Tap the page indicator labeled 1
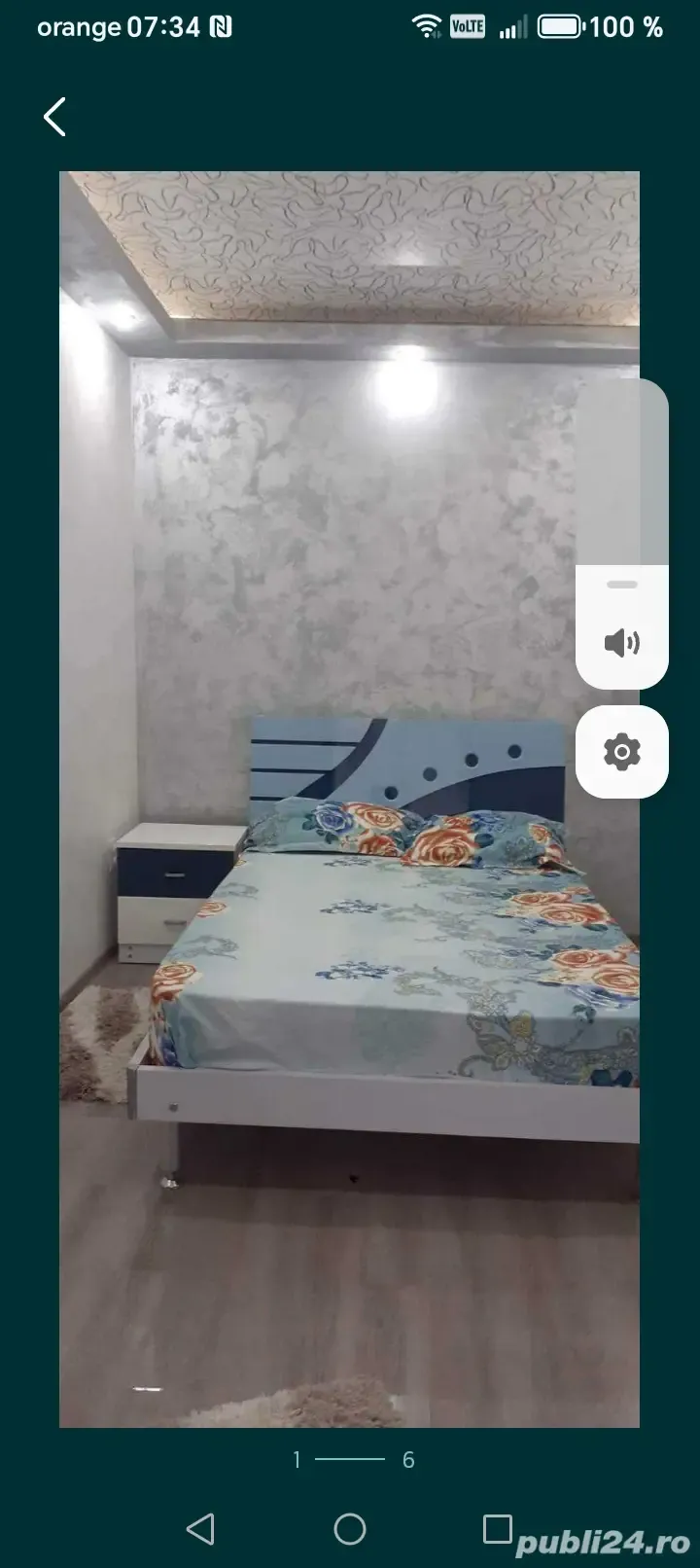Viewport: 700px width, 1568px height. tap(297, 1459)
